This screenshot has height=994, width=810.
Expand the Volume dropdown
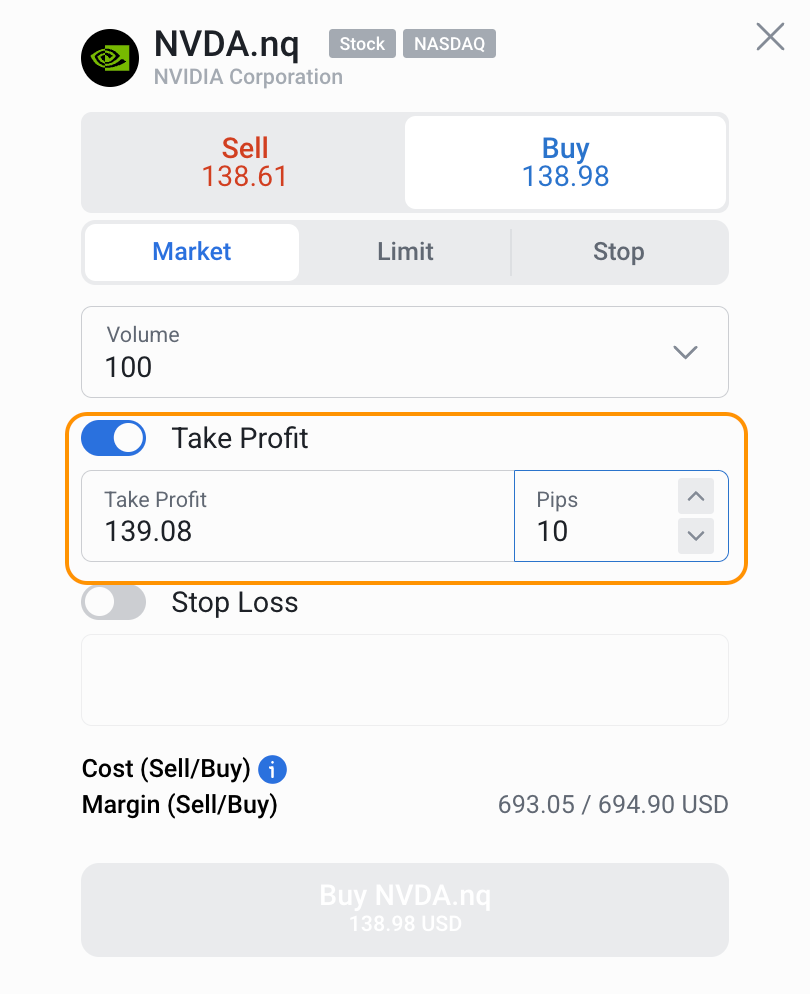[684, 352]
